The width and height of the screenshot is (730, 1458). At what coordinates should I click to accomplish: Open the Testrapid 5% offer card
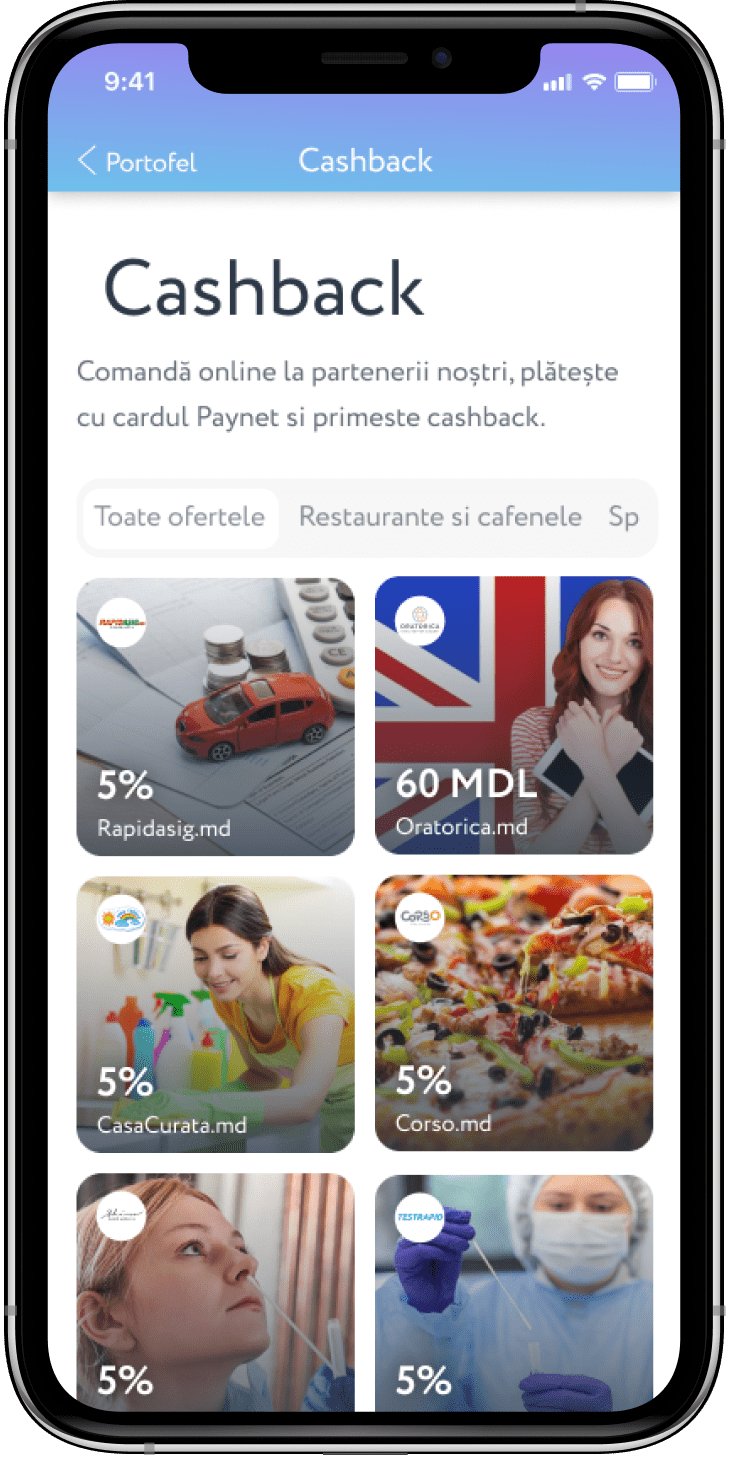click(513, 1290)
